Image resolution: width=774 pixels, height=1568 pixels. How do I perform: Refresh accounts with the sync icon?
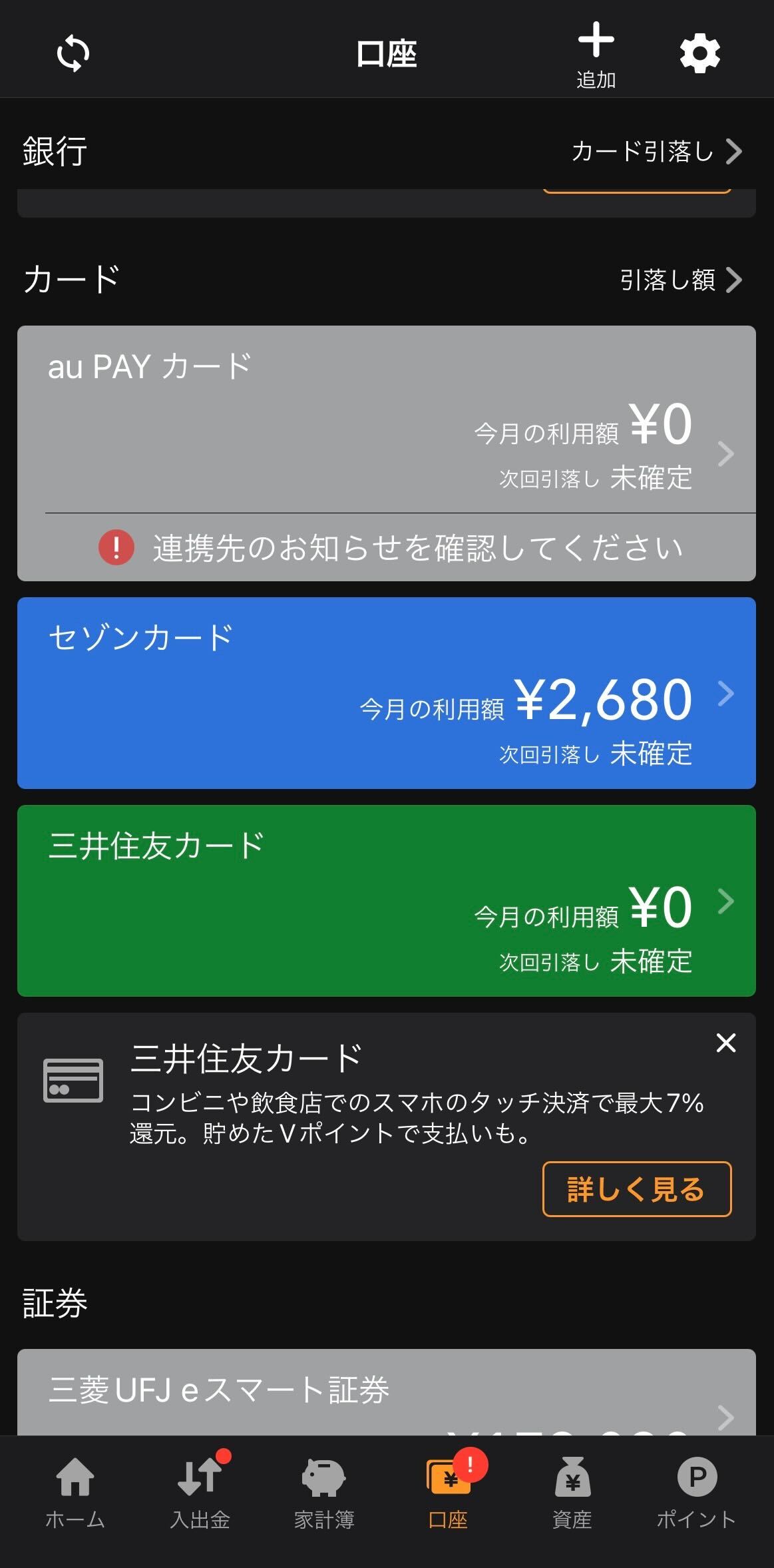(73, 54)
